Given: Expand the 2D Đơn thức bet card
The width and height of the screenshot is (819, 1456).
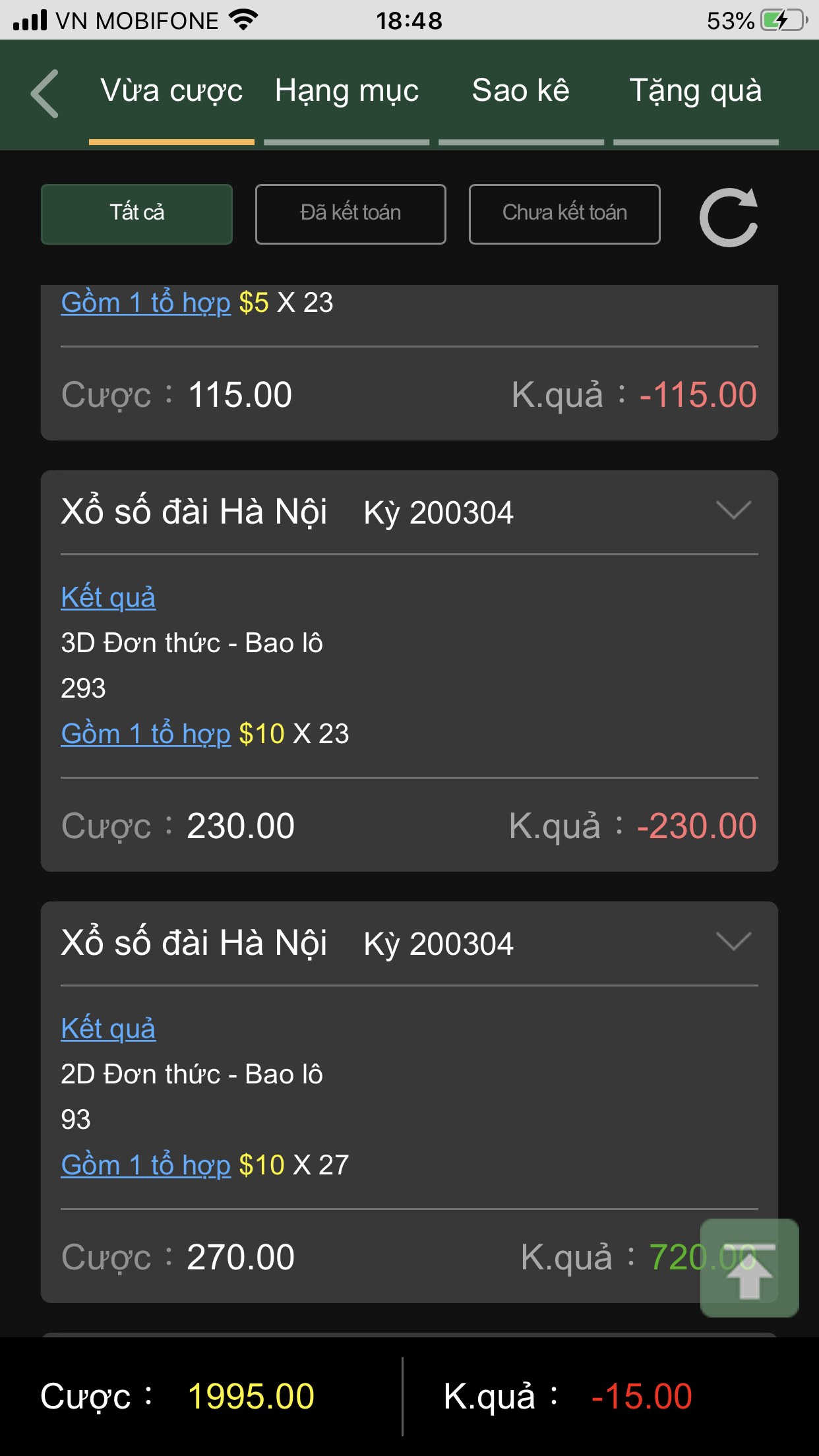Looking at the screenshot, I should tap(734, 942).
